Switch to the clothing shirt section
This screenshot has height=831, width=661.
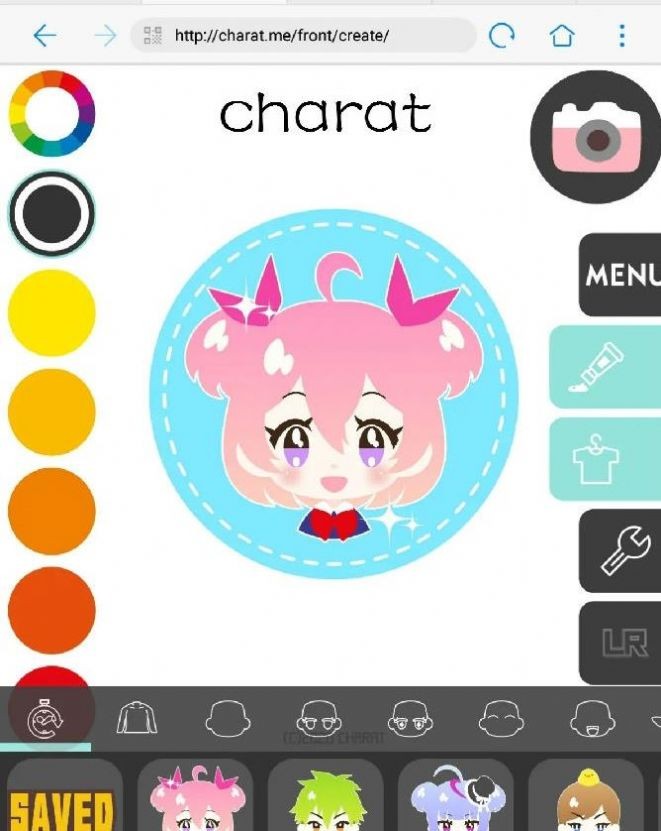coord(606,459)
